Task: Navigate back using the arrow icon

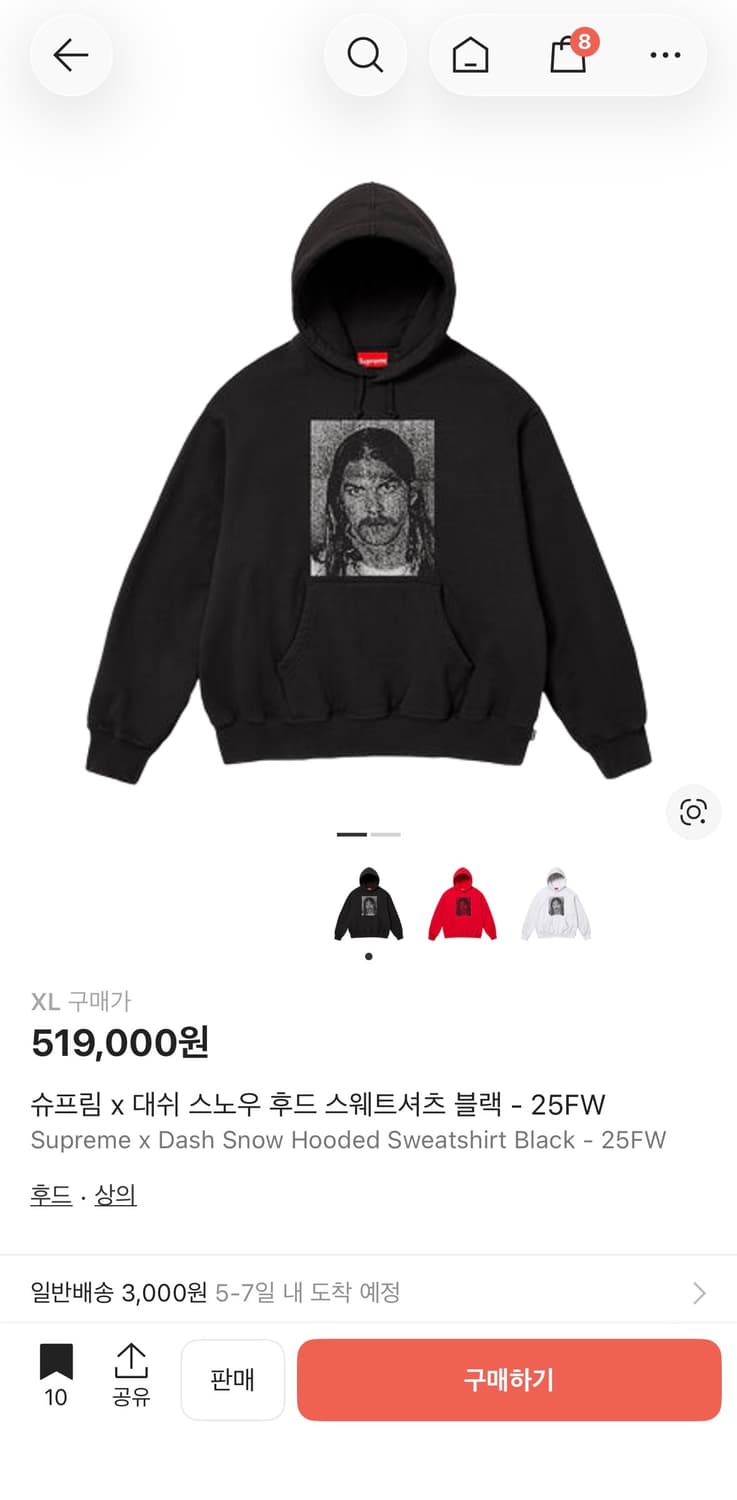Action: coord(70,55)
